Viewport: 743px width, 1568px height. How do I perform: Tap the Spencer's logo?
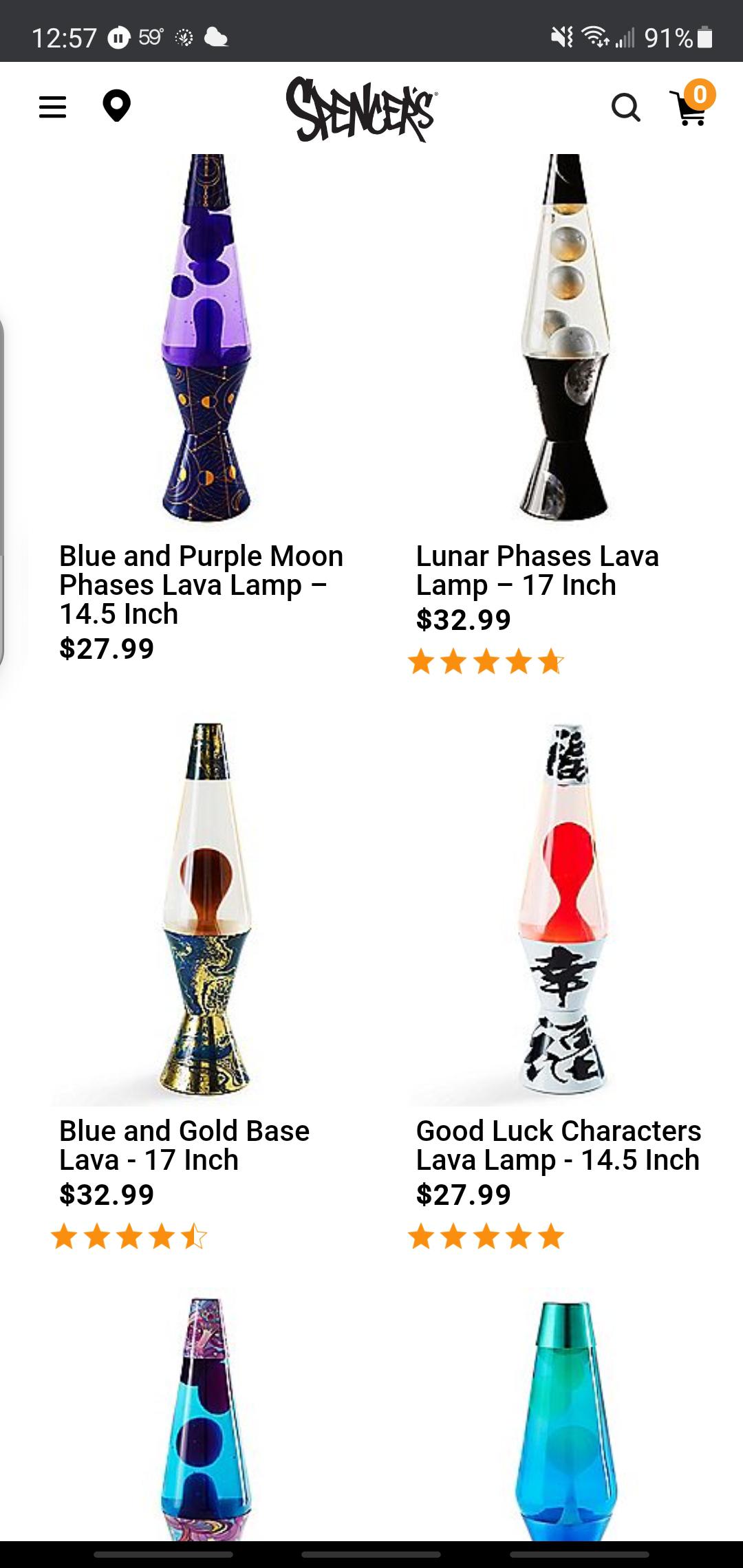point(365,110)
